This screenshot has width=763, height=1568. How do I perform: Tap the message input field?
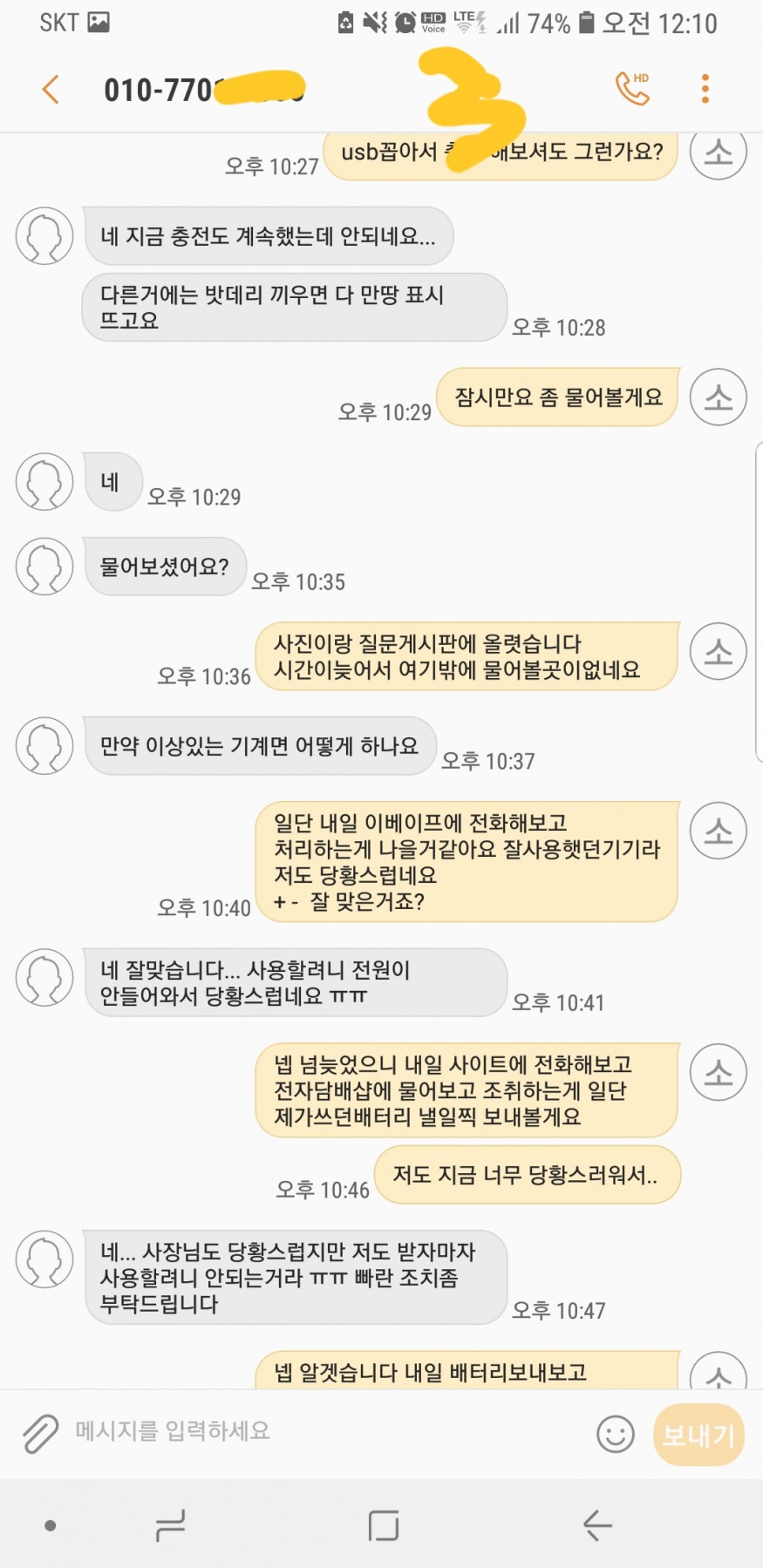click(323, 1431)
